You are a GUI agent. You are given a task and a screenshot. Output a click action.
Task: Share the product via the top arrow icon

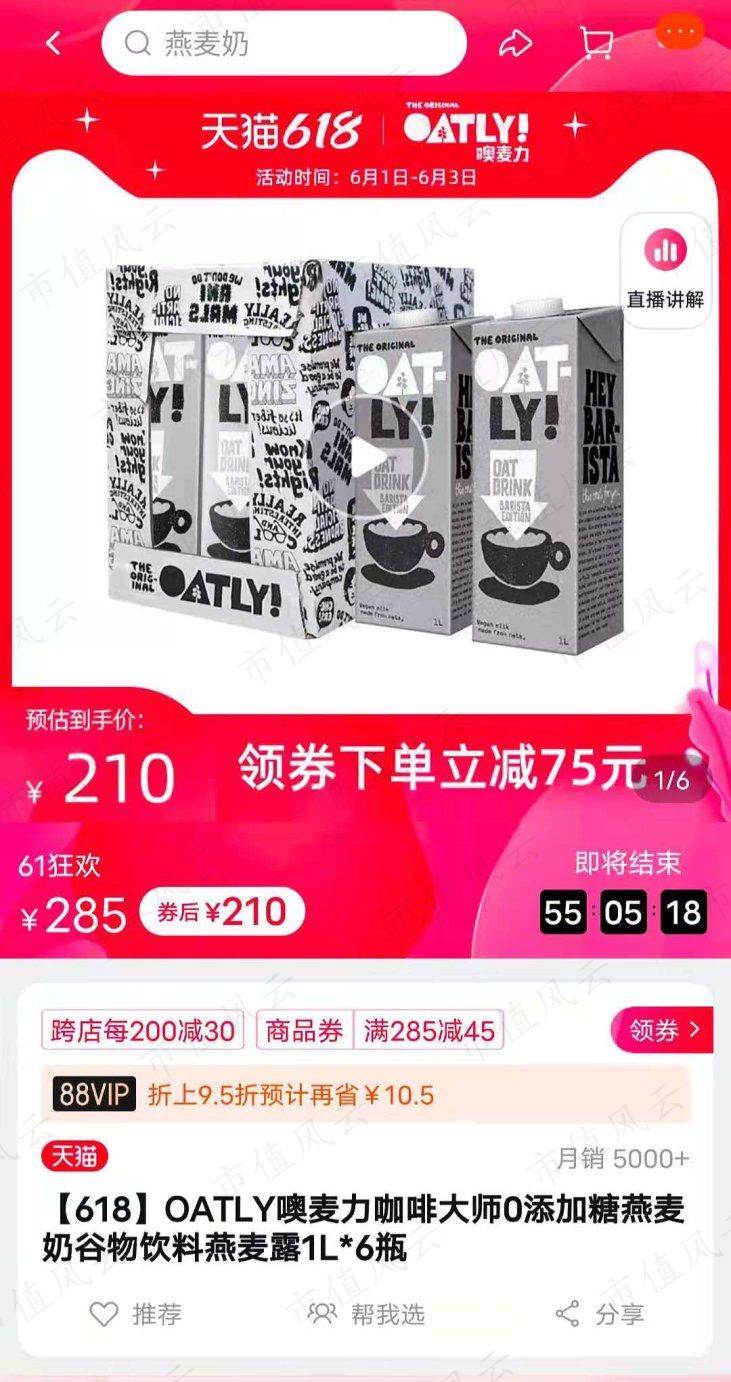(516, 43)
